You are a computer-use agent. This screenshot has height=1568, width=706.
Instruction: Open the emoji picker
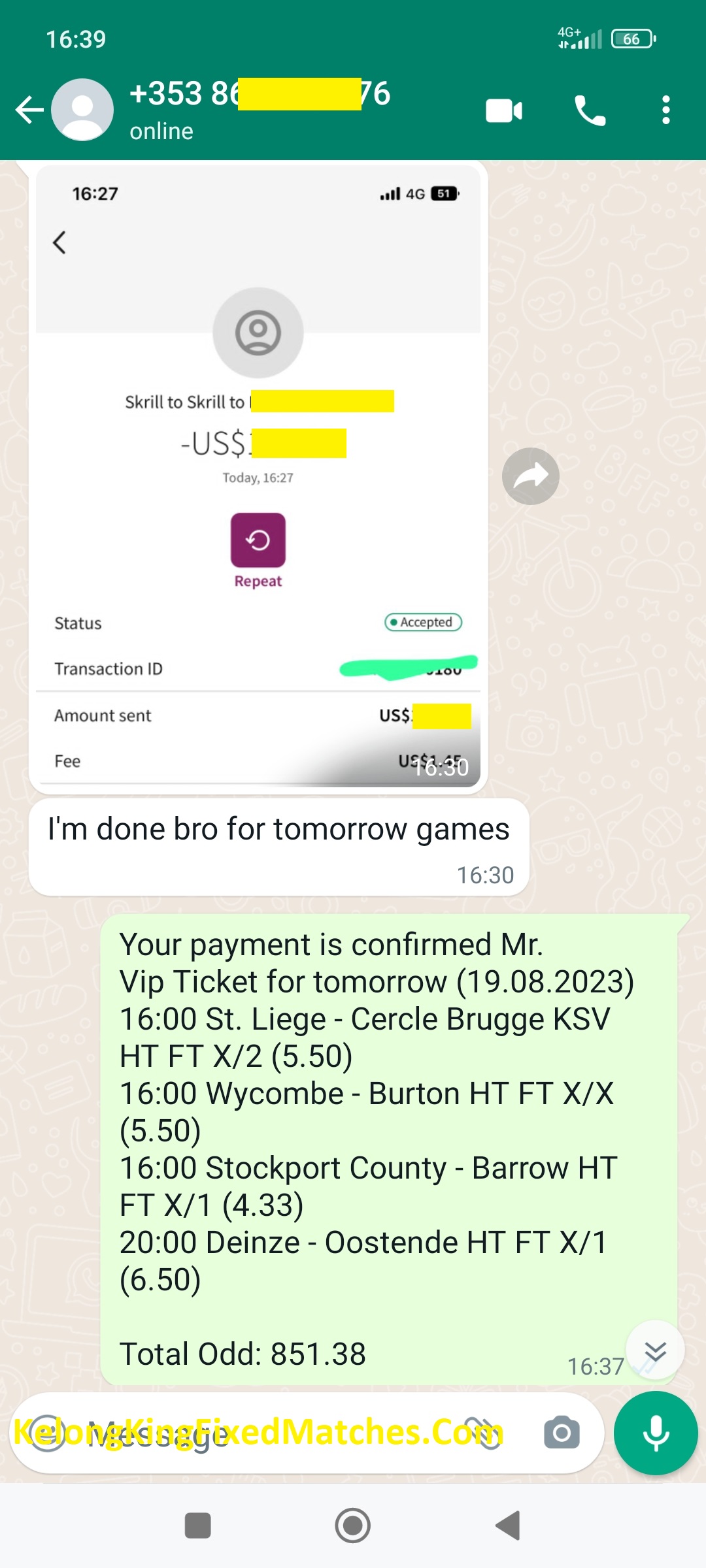click(47, 1433)
